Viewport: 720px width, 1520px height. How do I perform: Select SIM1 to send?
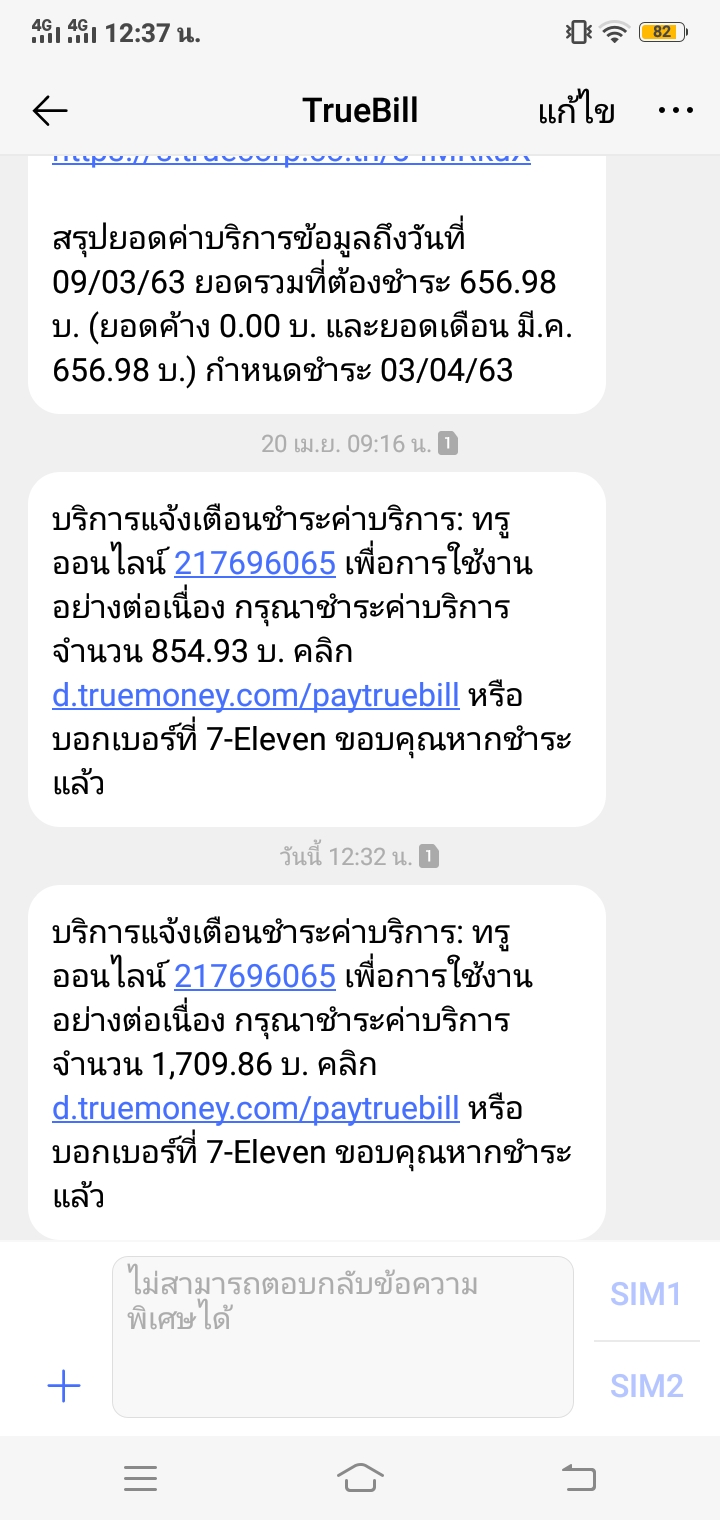646,1295
